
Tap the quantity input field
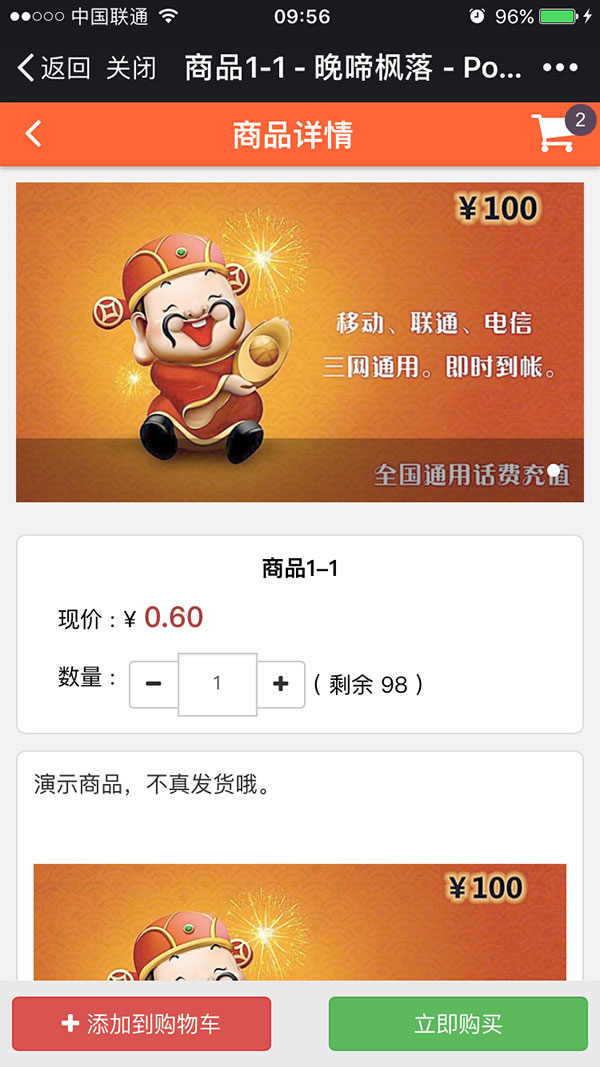pyautogui.click(x=217, y=684)
